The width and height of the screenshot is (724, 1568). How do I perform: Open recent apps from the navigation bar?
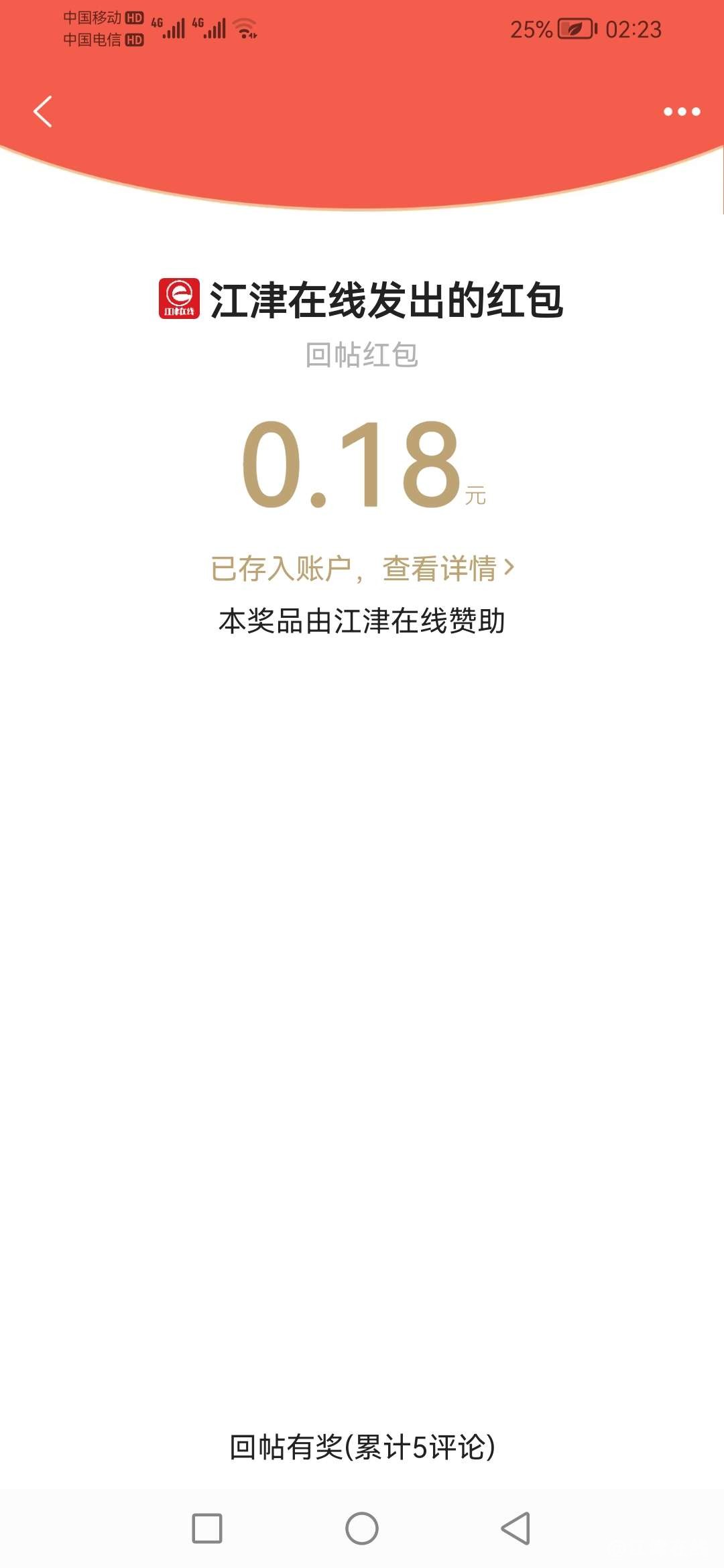(207, 1528)
